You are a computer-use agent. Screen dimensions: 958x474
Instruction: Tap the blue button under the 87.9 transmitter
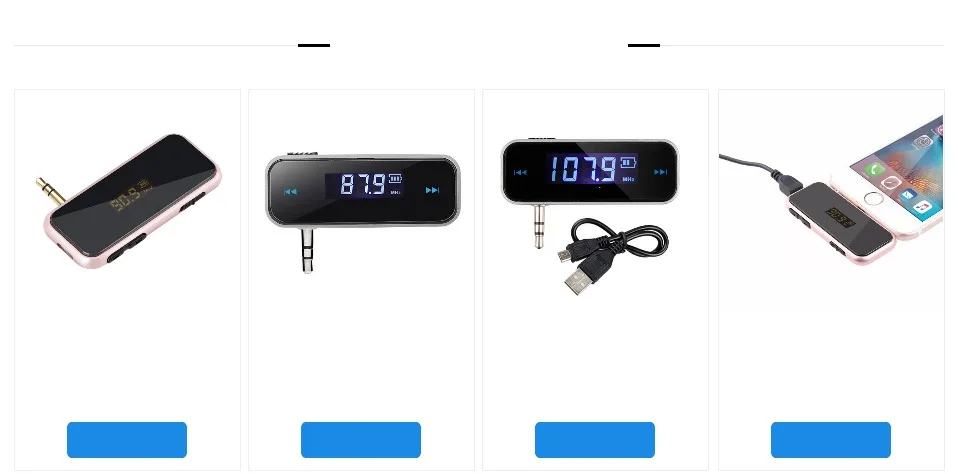361,440
